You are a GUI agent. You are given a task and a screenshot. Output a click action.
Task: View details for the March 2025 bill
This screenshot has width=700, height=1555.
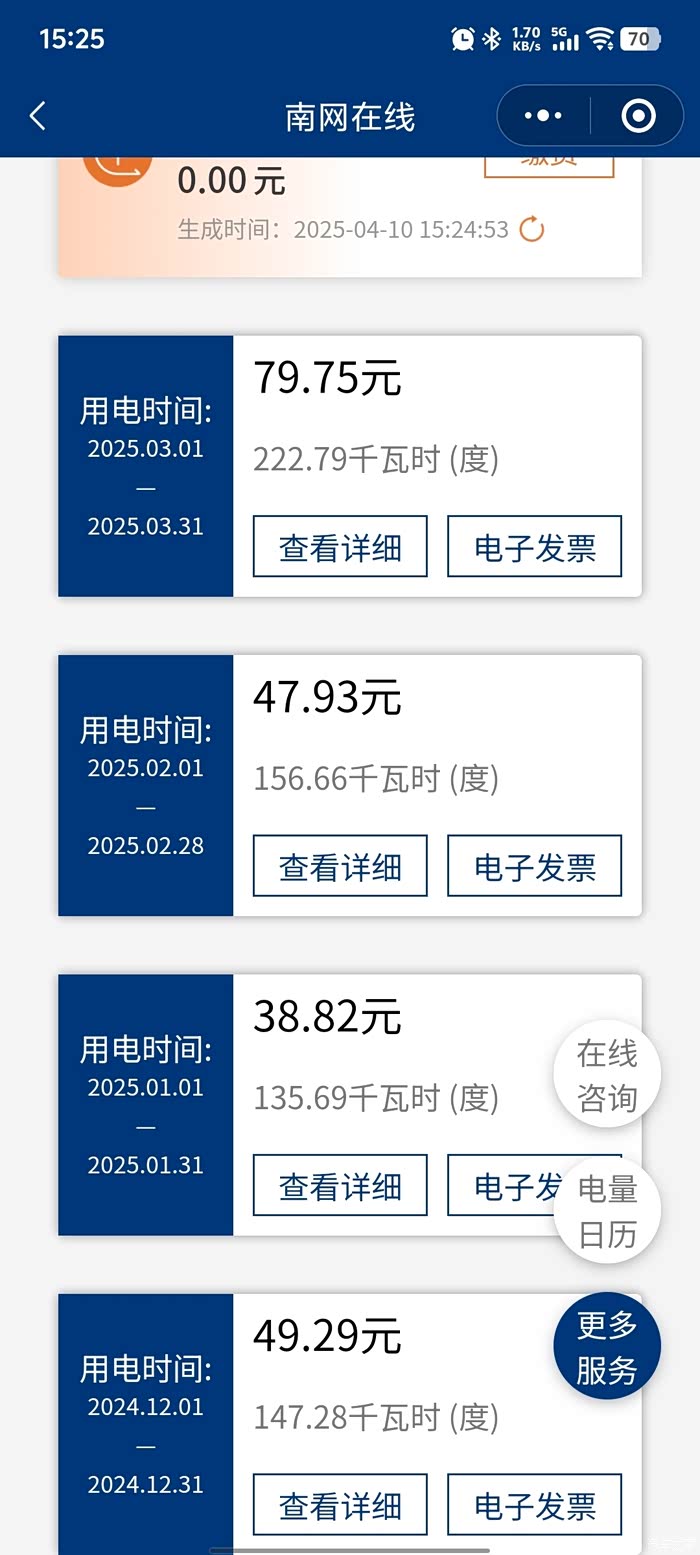340,547
